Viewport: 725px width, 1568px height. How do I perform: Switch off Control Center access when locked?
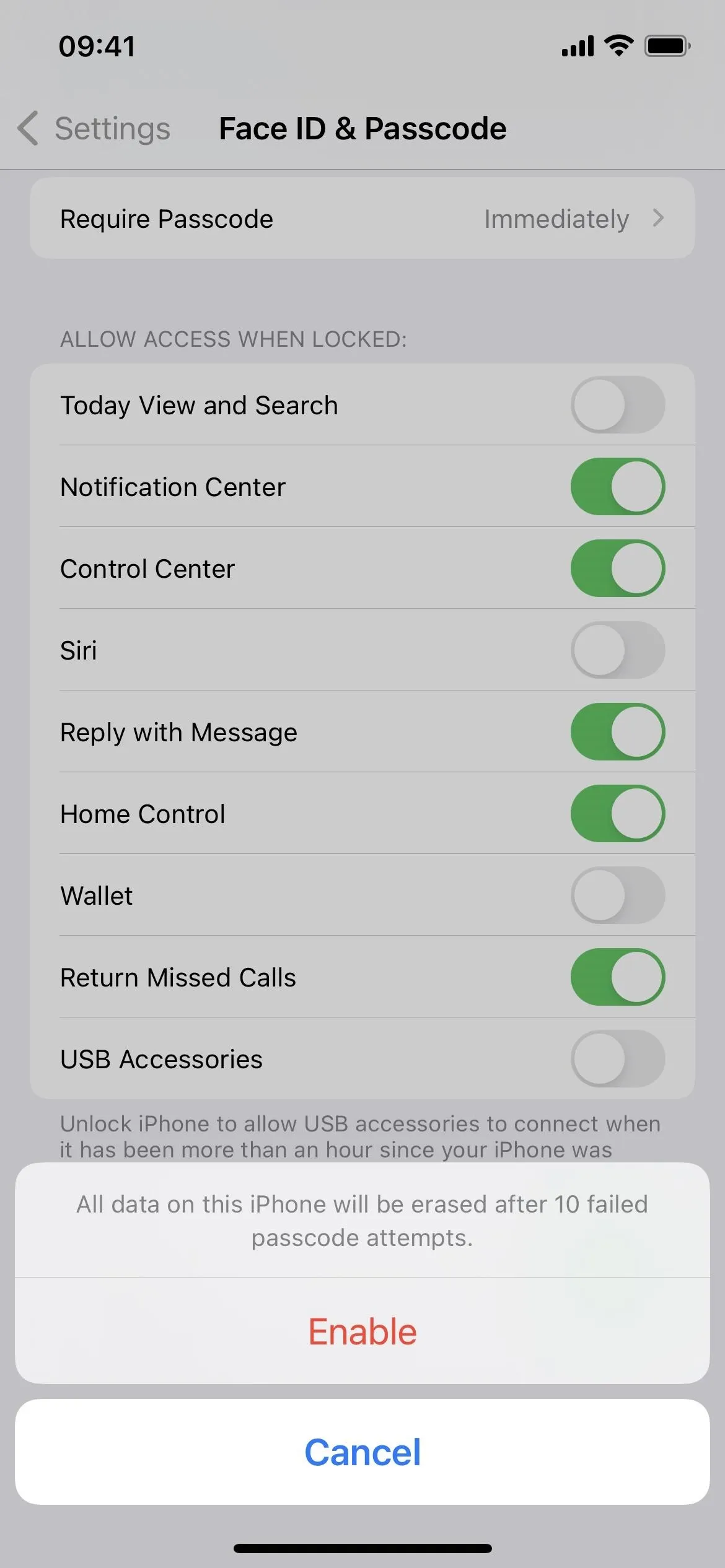tap(618, 568)
